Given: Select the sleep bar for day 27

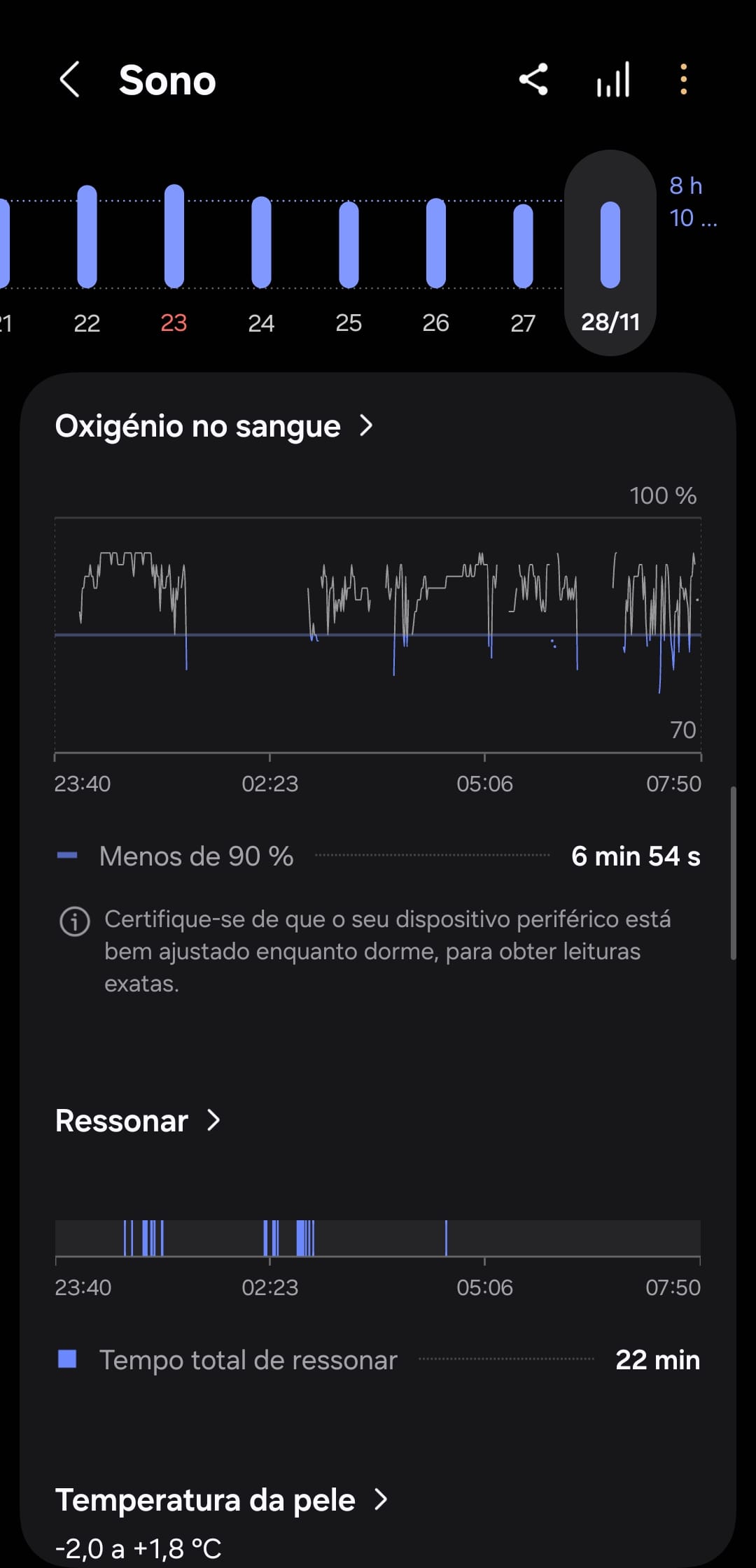Looking at the screenshot, I should 523,245.
